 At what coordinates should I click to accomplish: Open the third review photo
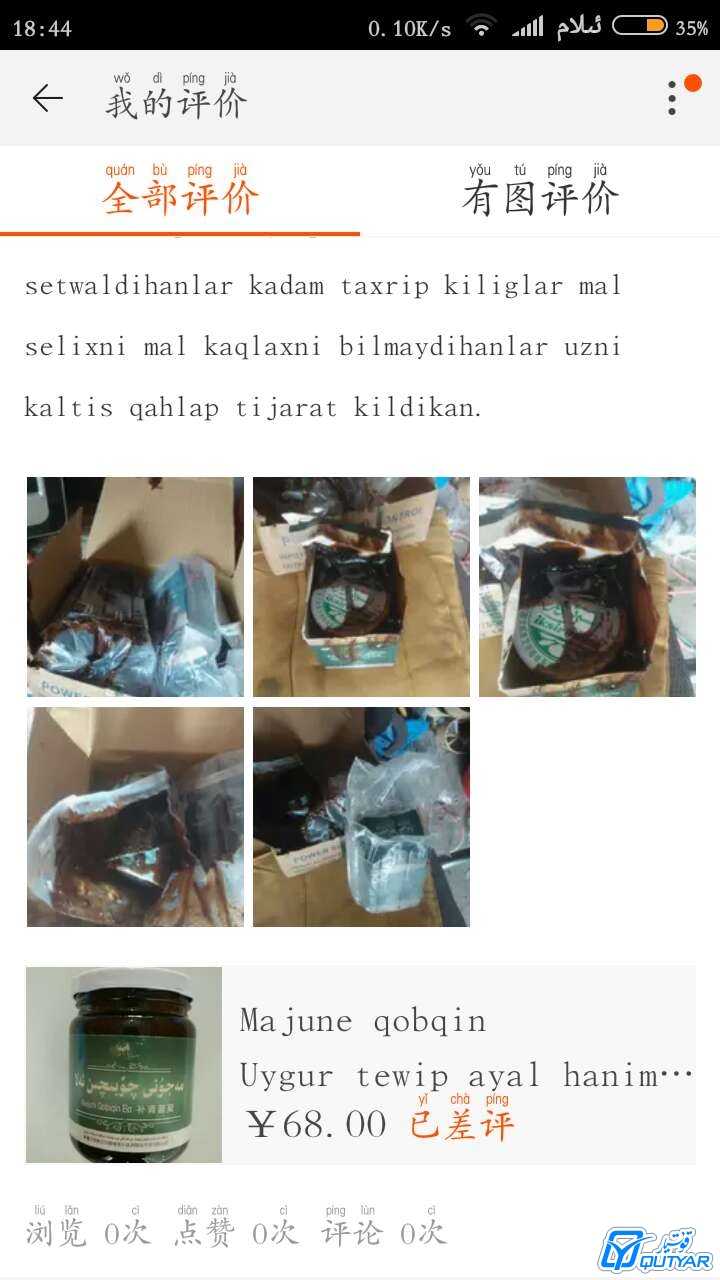[587, 587]
